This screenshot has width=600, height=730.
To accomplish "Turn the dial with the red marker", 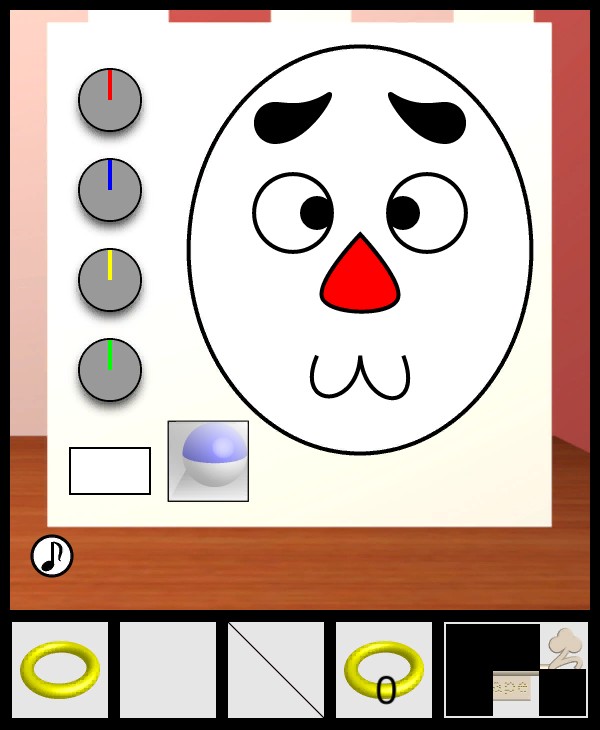I will (110, 100).
